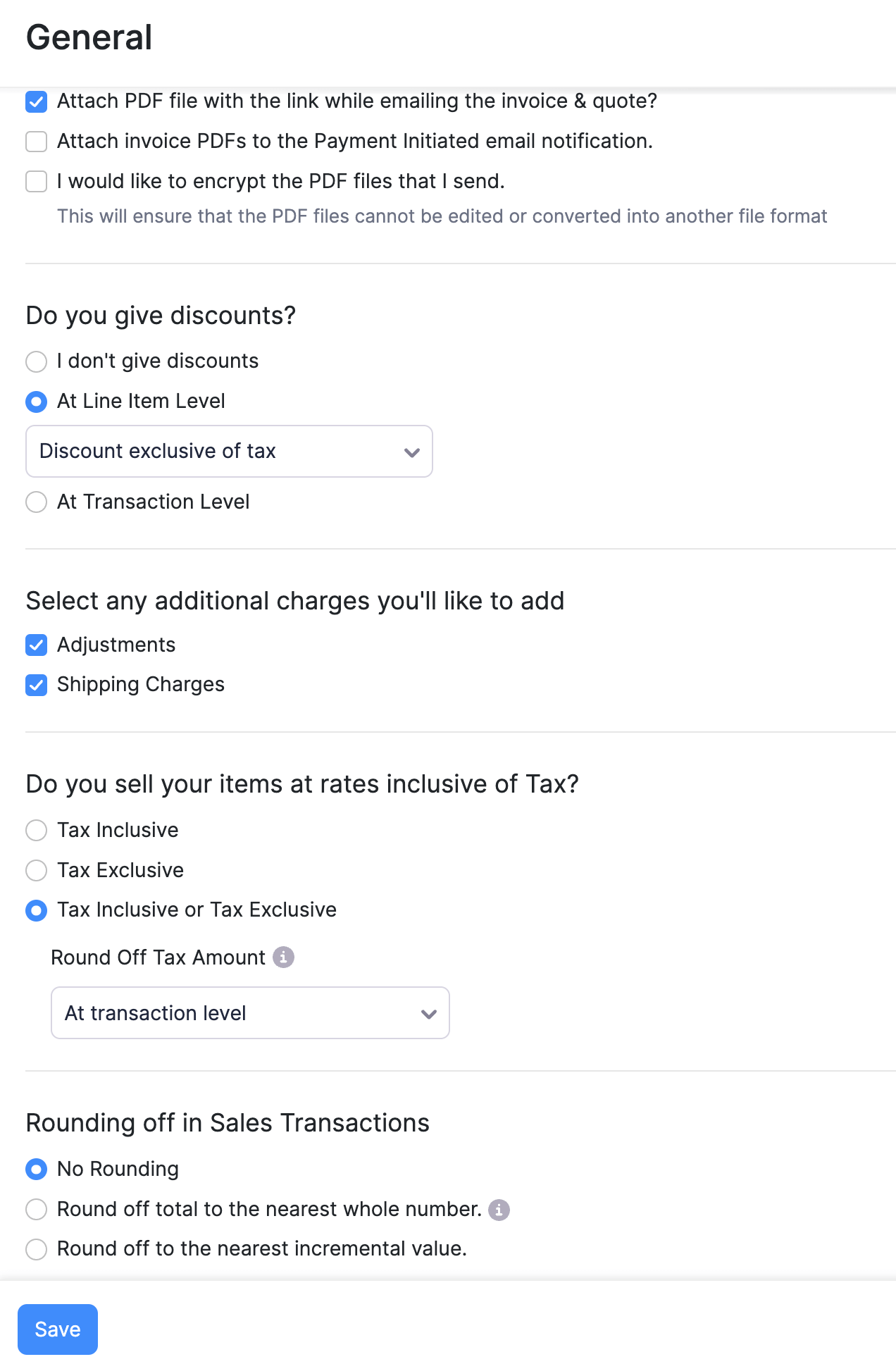Image resolution: width=896 pixels, height=1364 pixels.
Task: Round off total to nearest whole number
Action: pos(36,1209)
